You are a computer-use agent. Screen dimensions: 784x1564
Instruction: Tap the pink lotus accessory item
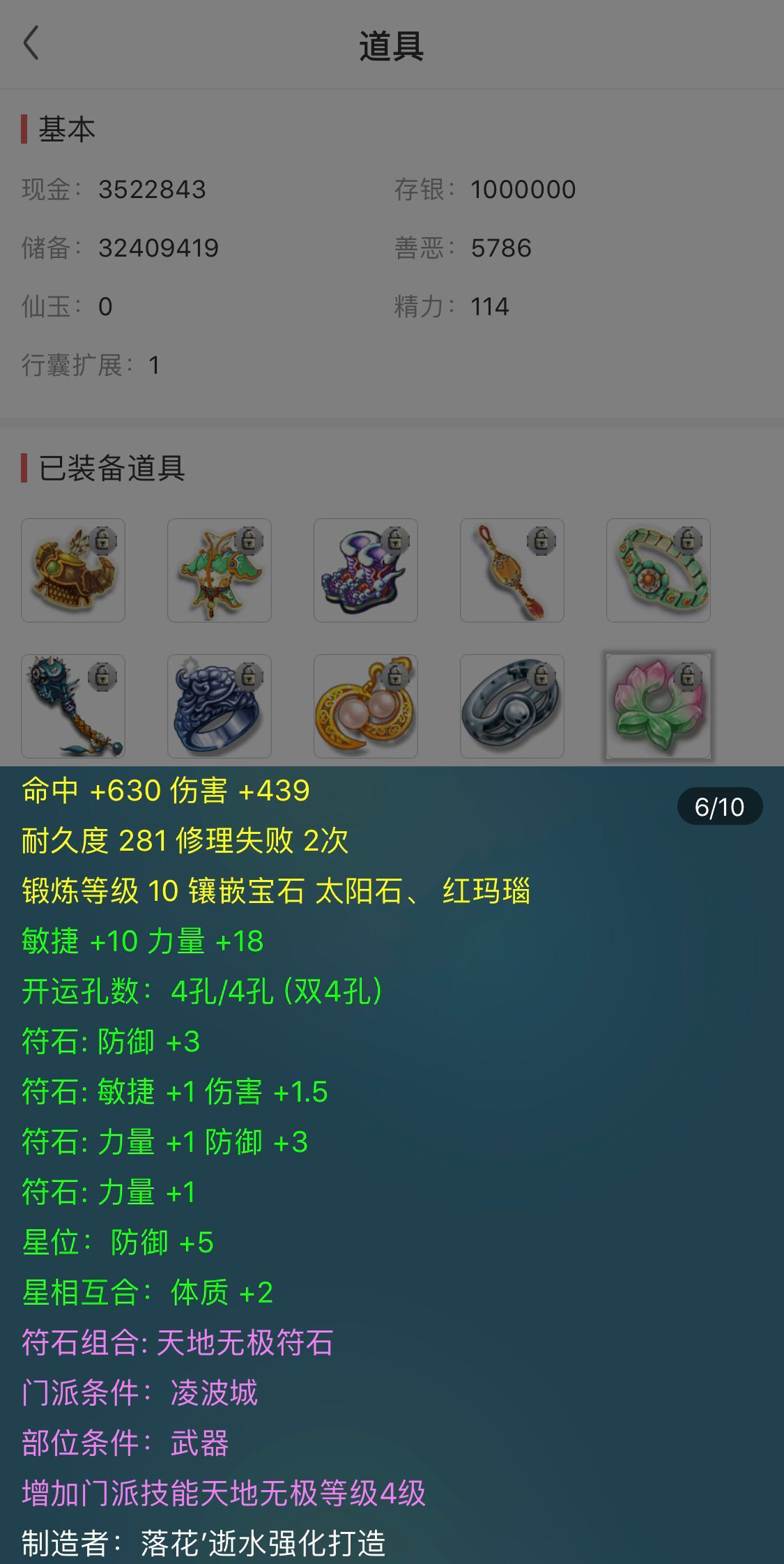point(659,706)
